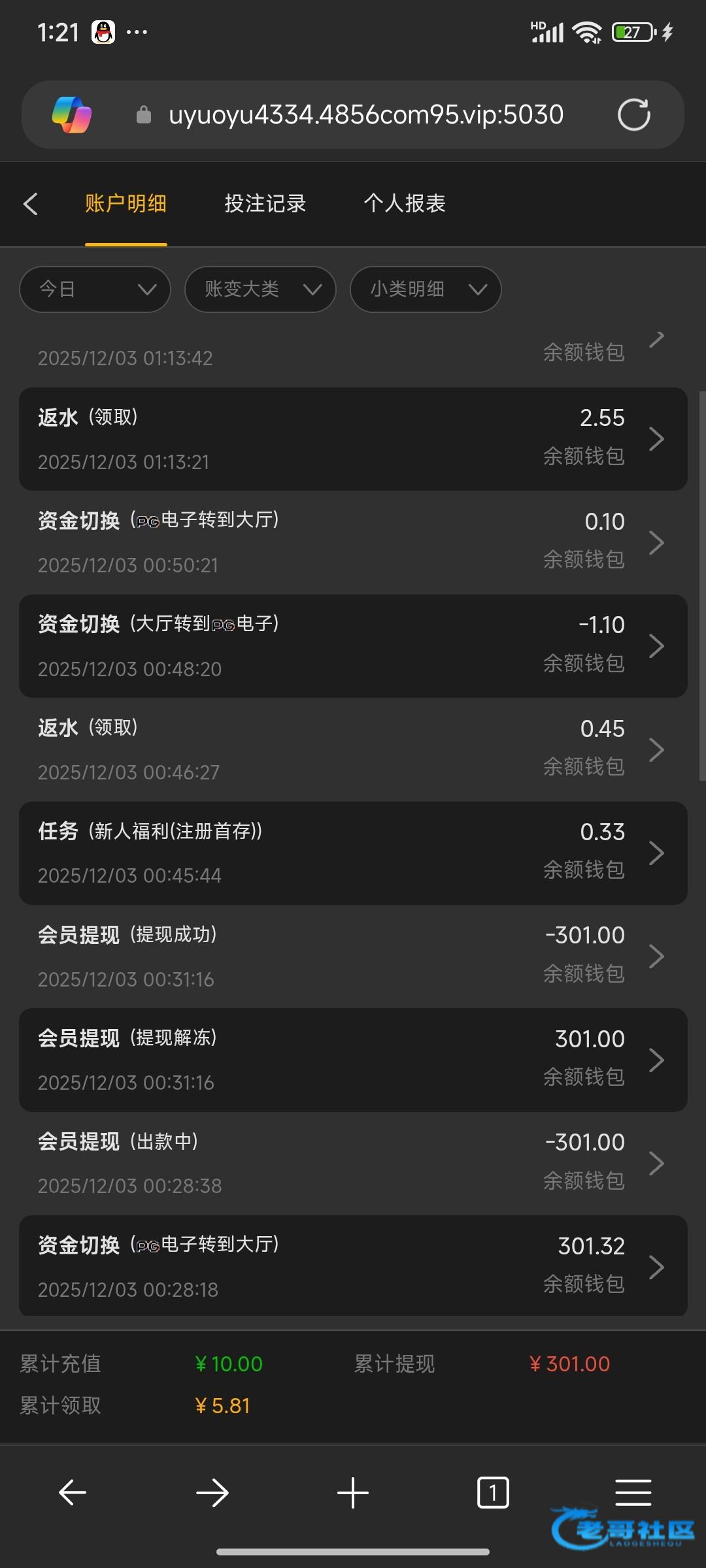Screen dimensions: 706x1568
Task: Open the 会员提现 出款中 record
Action: pos(353,1163)
